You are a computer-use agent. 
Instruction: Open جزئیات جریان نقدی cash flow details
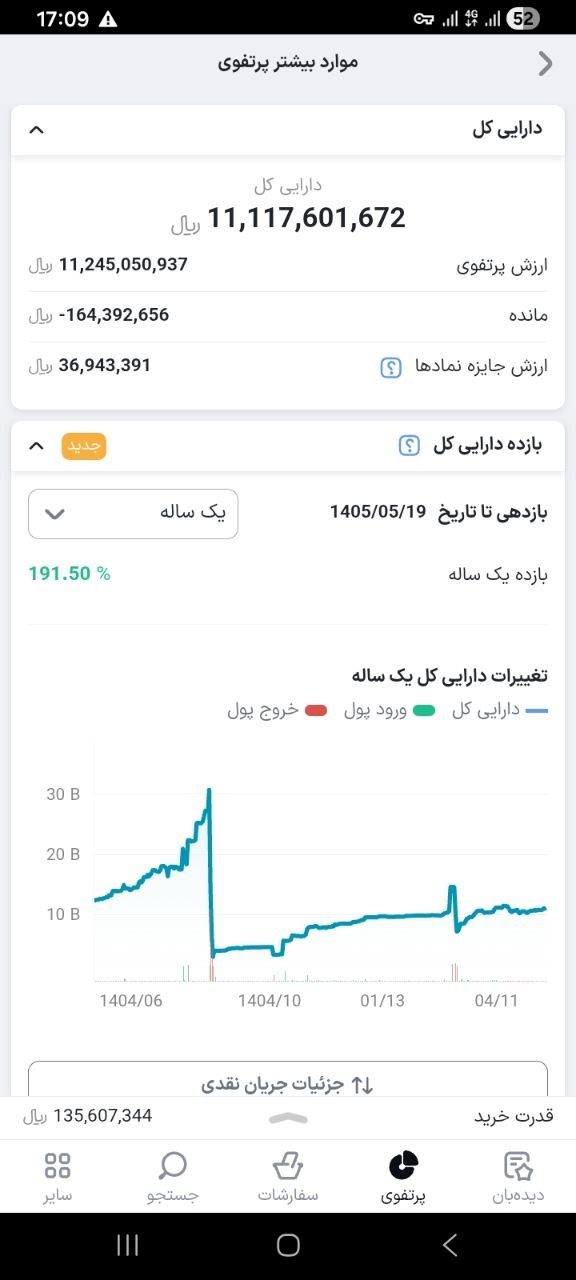click(x=288, y=1083)
